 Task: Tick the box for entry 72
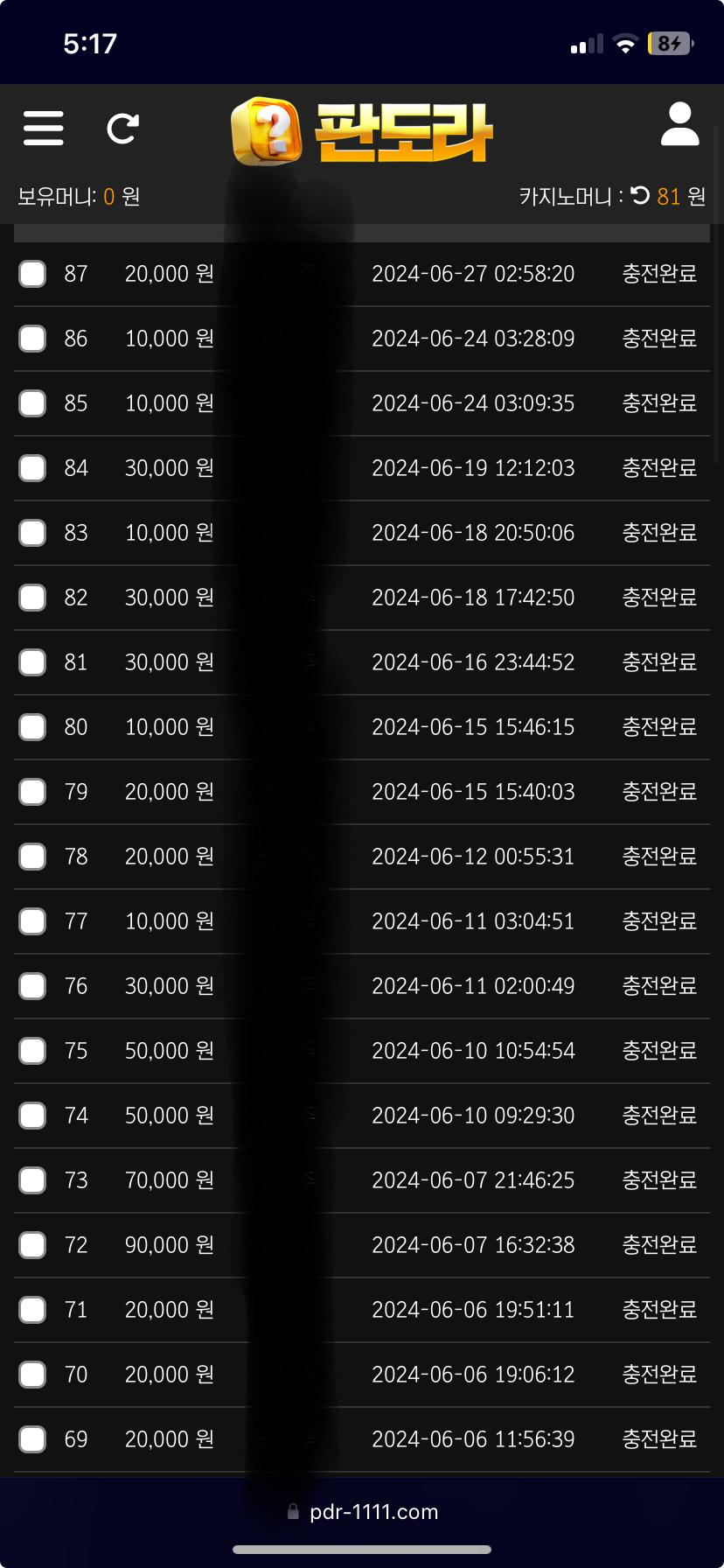coord(32,1245)
